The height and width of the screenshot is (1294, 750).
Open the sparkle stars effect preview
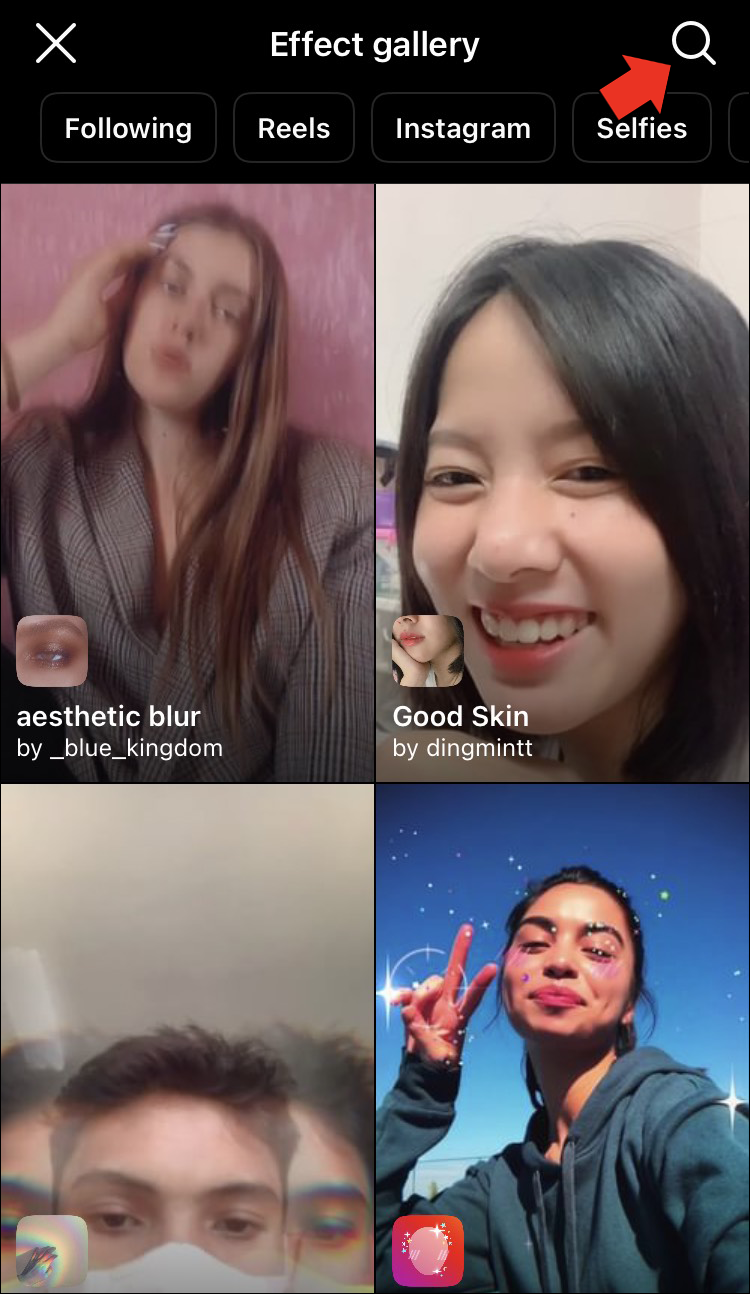point(562,1040)
